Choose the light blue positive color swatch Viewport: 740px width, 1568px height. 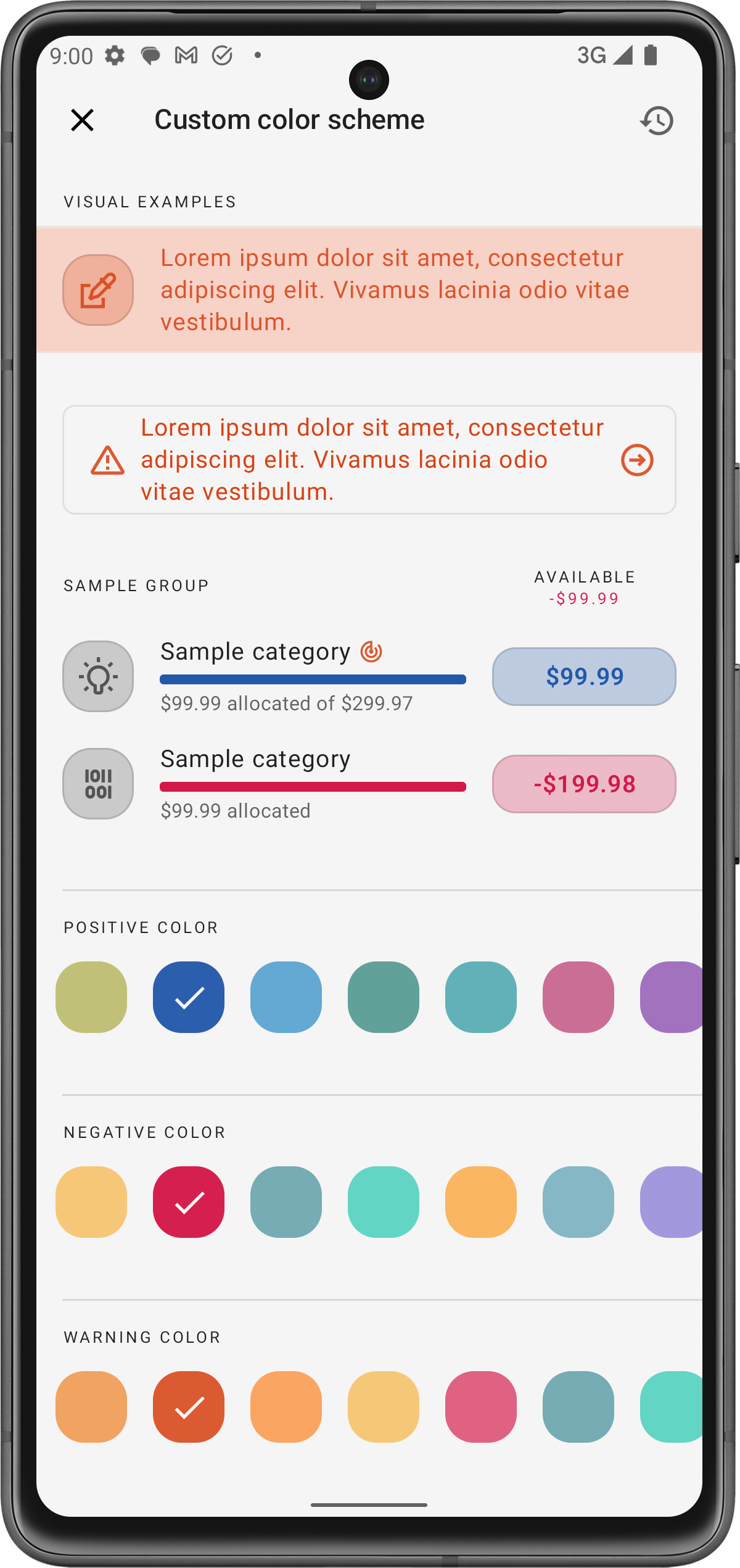pos(286,997)
